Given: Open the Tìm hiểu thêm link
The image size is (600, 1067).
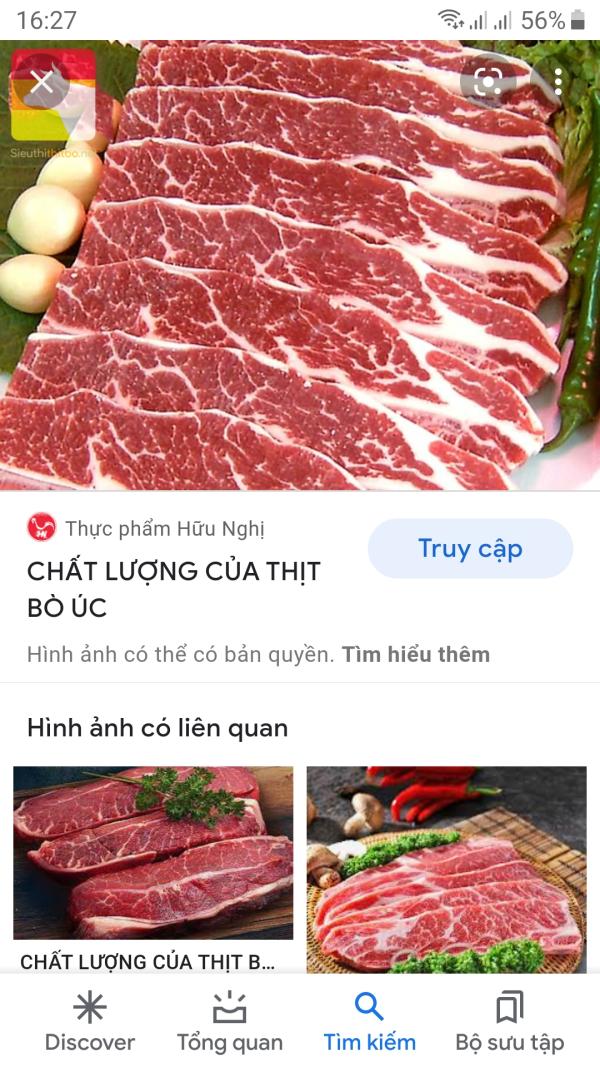Looking at the screenshot, I should pos(416,655).
